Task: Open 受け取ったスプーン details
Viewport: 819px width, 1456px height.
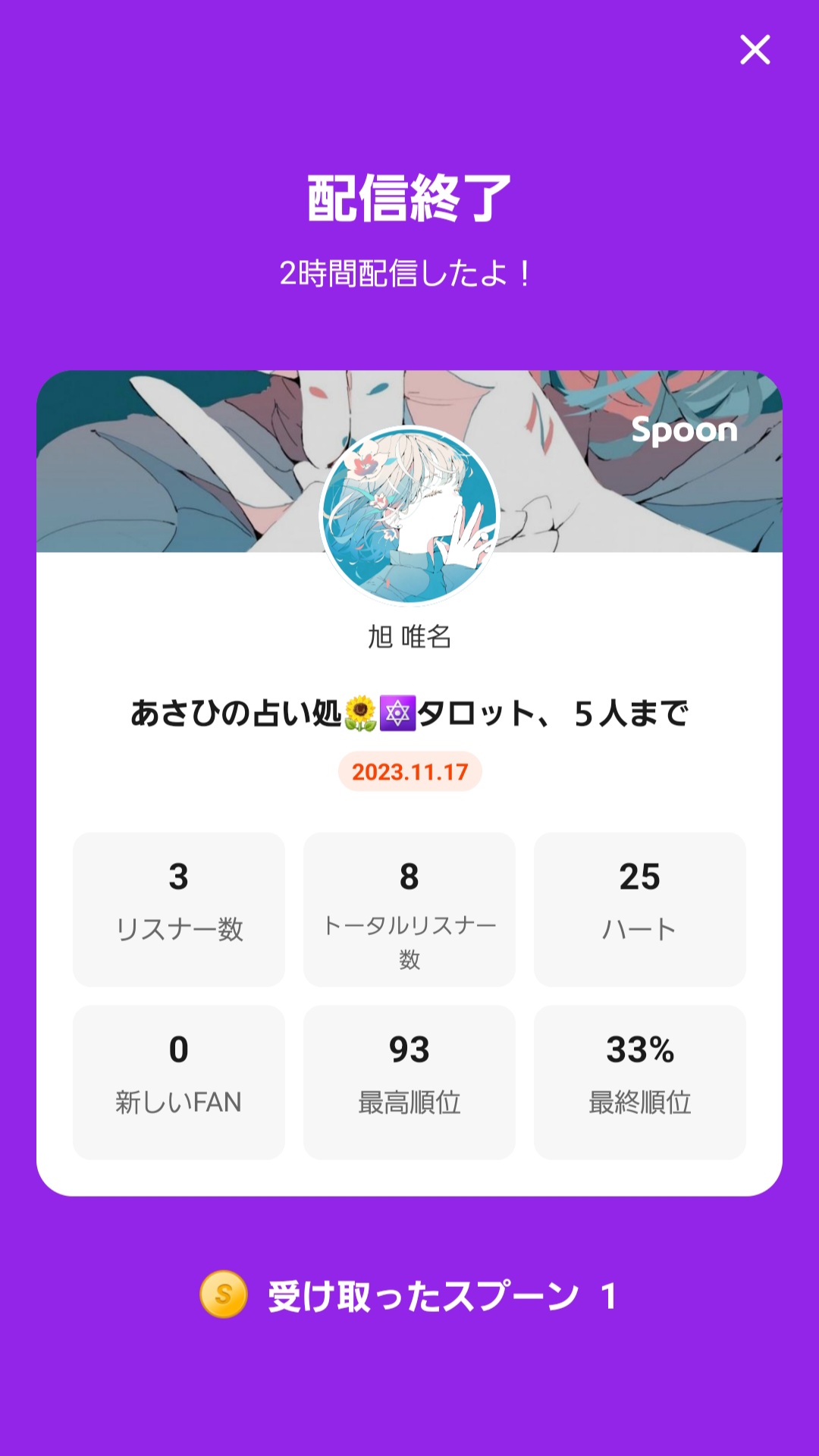Action: tap(440, 1292)
